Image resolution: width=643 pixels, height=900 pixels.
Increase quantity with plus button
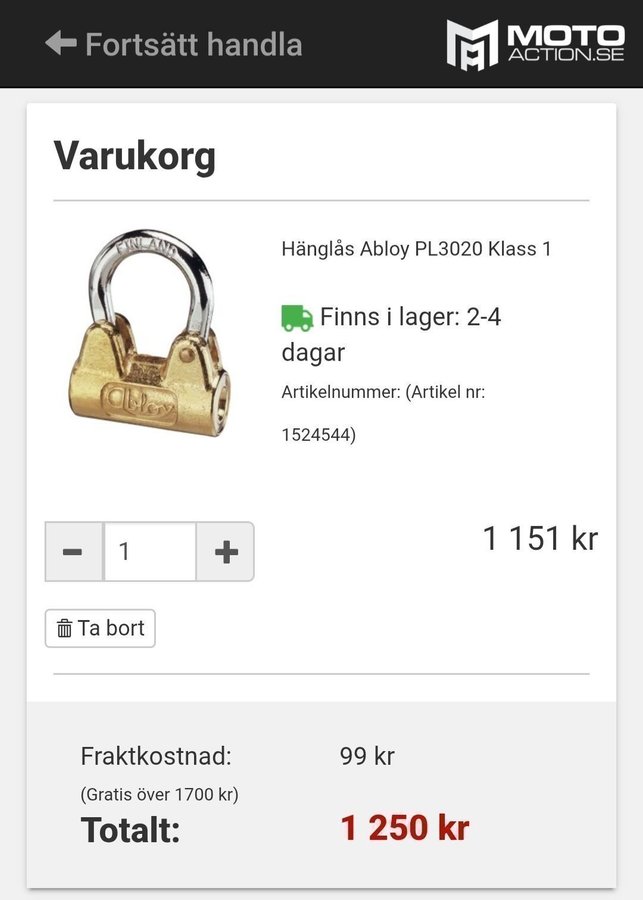click(x=226, y=551)
